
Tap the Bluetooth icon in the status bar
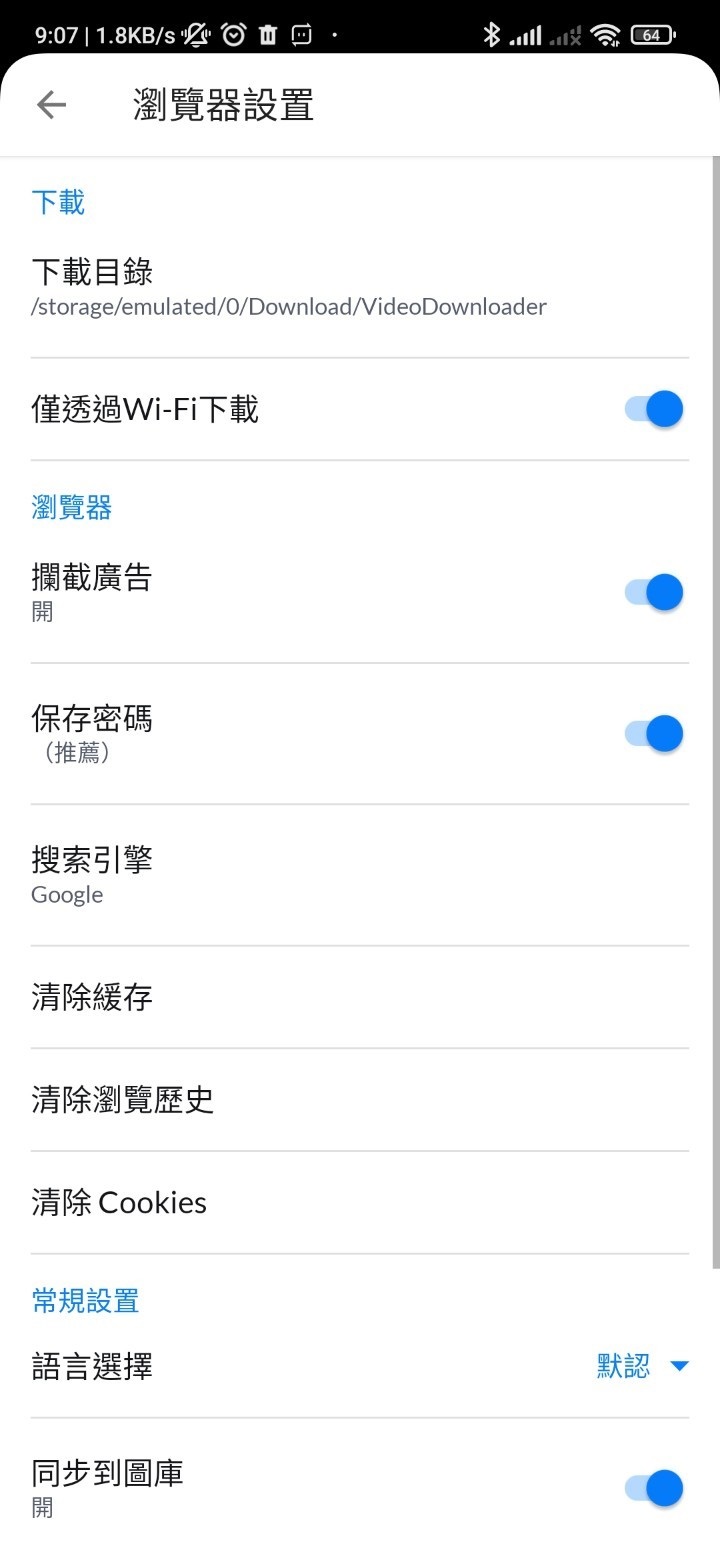(491, 33)
